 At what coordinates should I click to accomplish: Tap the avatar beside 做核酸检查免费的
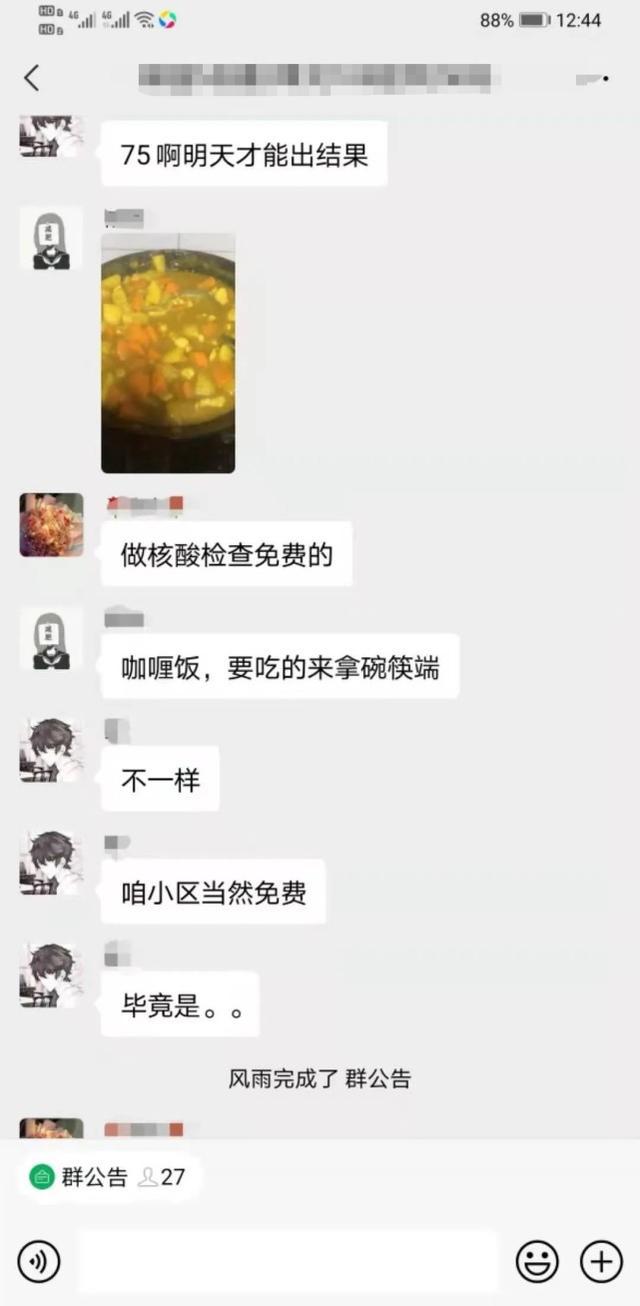[x=51, y=525]
